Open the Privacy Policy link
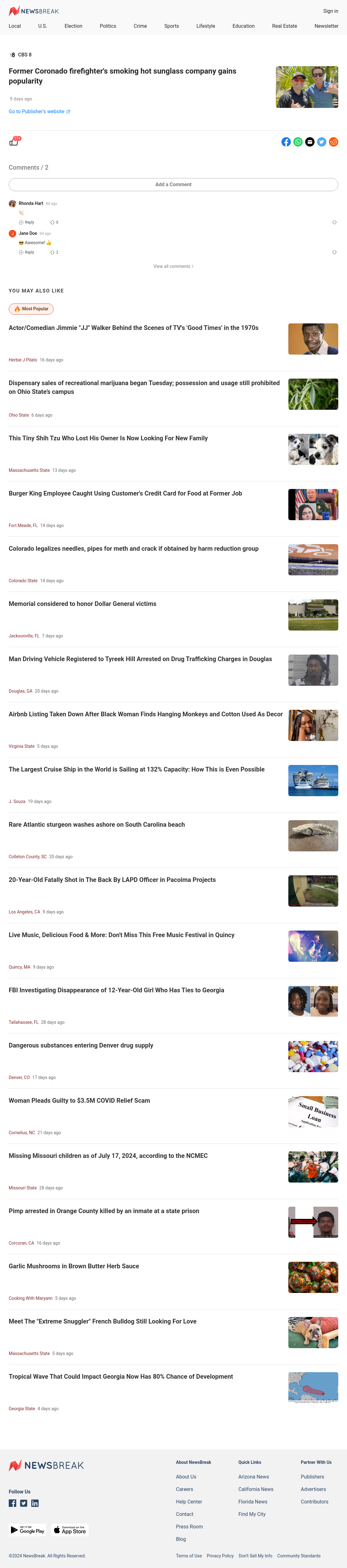 point(220,1555)
